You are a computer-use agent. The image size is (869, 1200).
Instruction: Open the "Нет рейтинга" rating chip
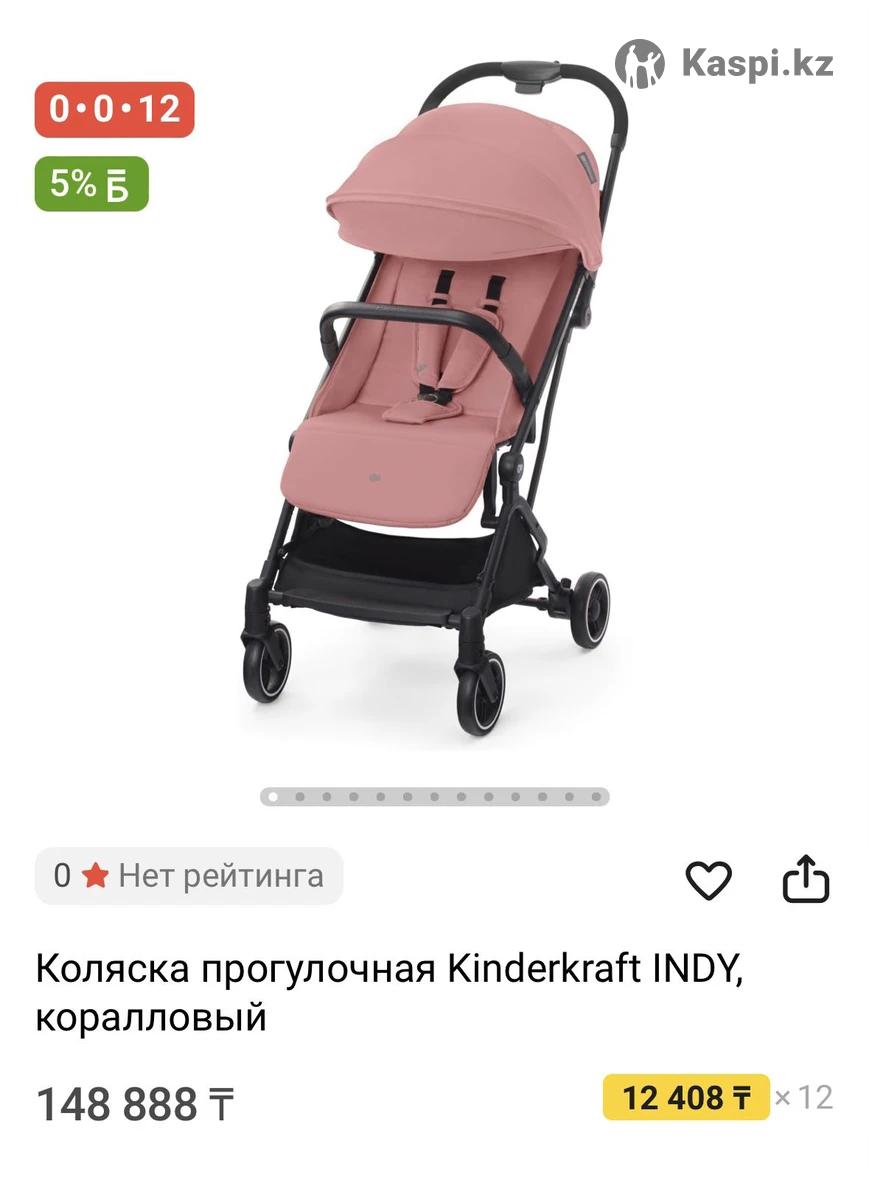[189, 876]
